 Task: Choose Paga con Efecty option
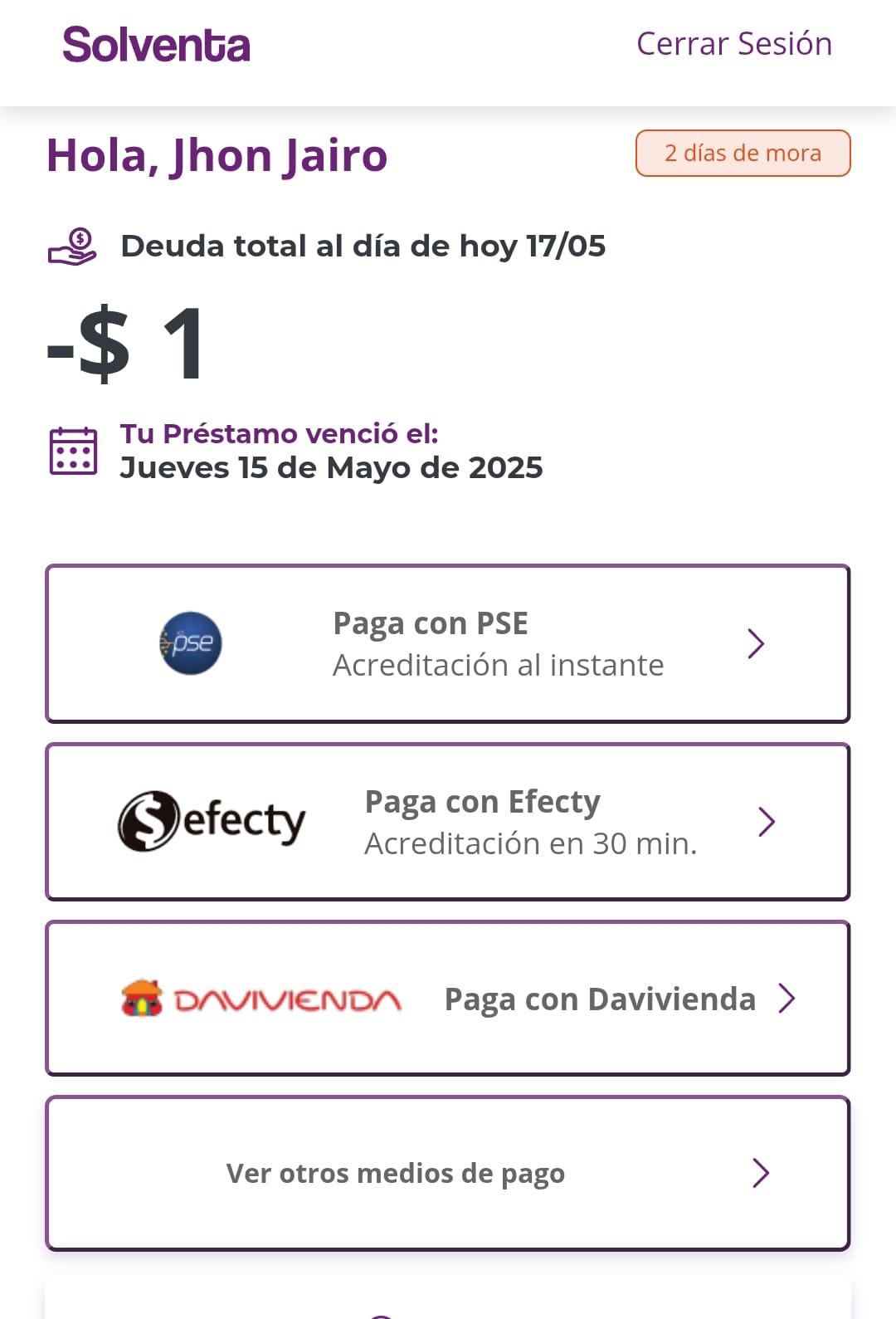tap(448, 822)
